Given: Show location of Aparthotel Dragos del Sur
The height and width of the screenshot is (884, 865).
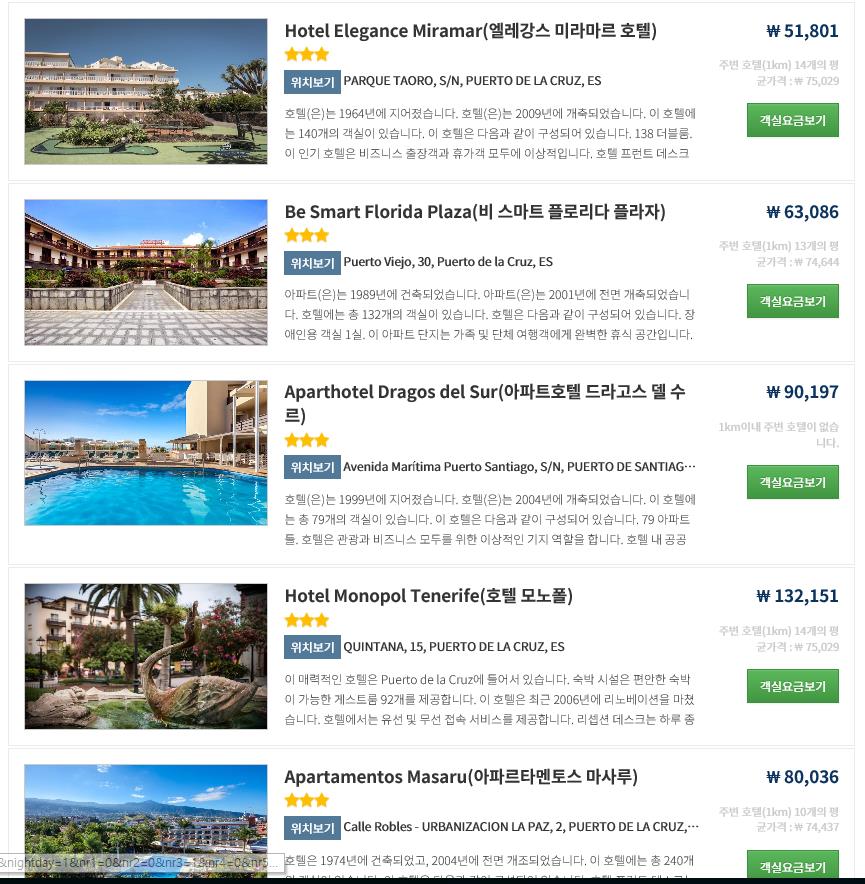Looking at the screenshot, I should [x=312, y=467].
